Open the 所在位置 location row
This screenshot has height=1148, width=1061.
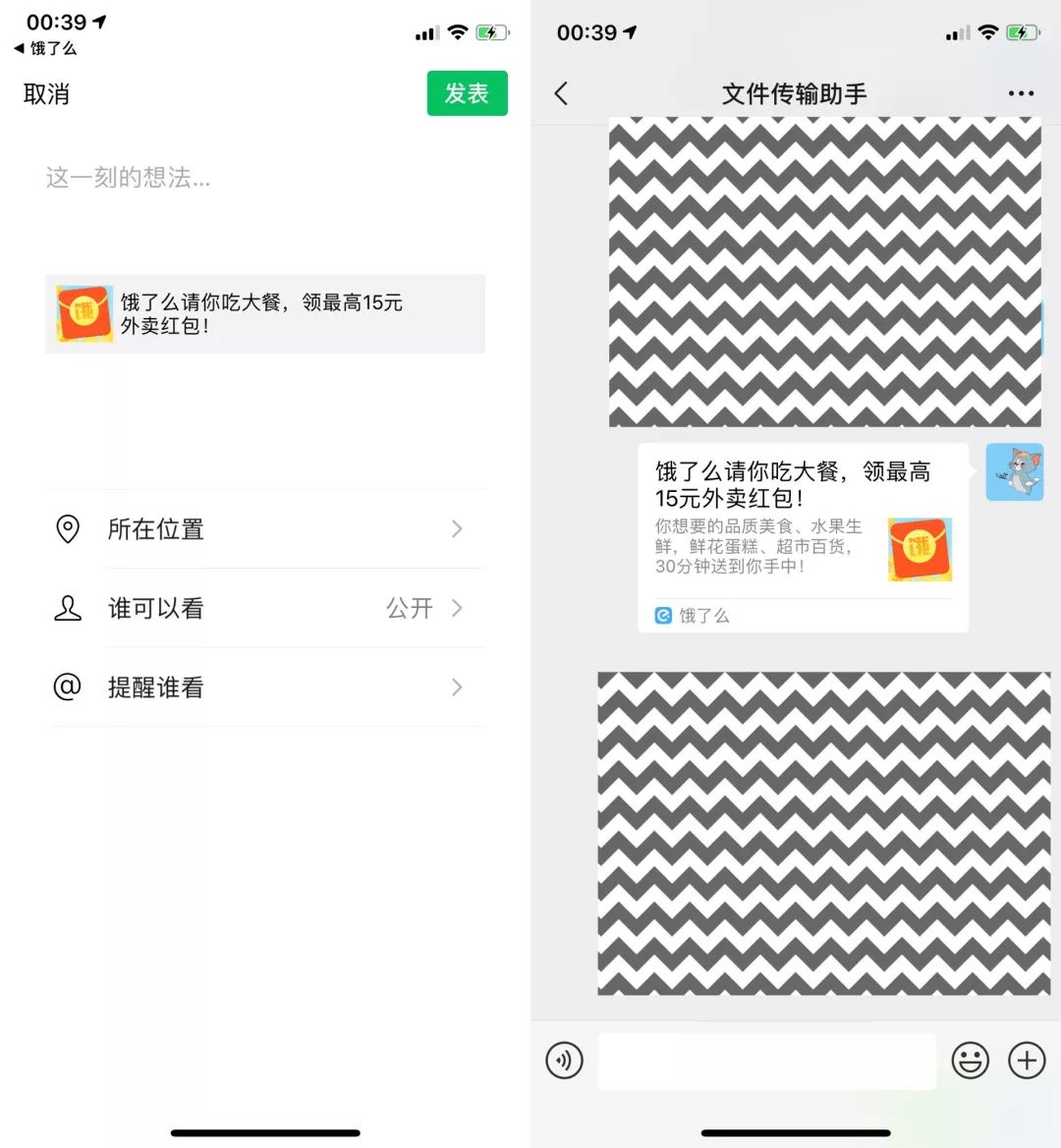click(265, 529)
